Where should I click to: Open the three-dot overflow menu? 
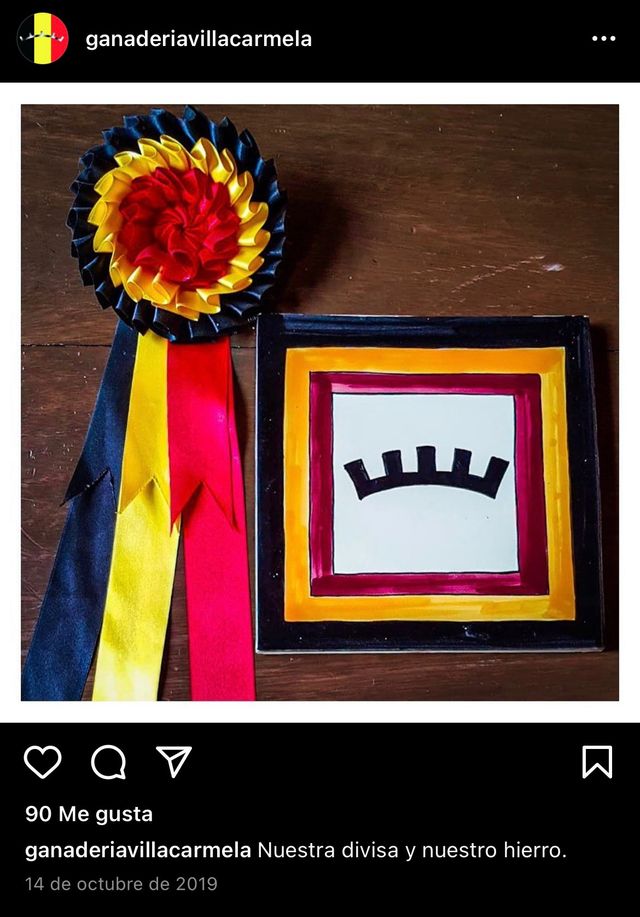point(603,39)
